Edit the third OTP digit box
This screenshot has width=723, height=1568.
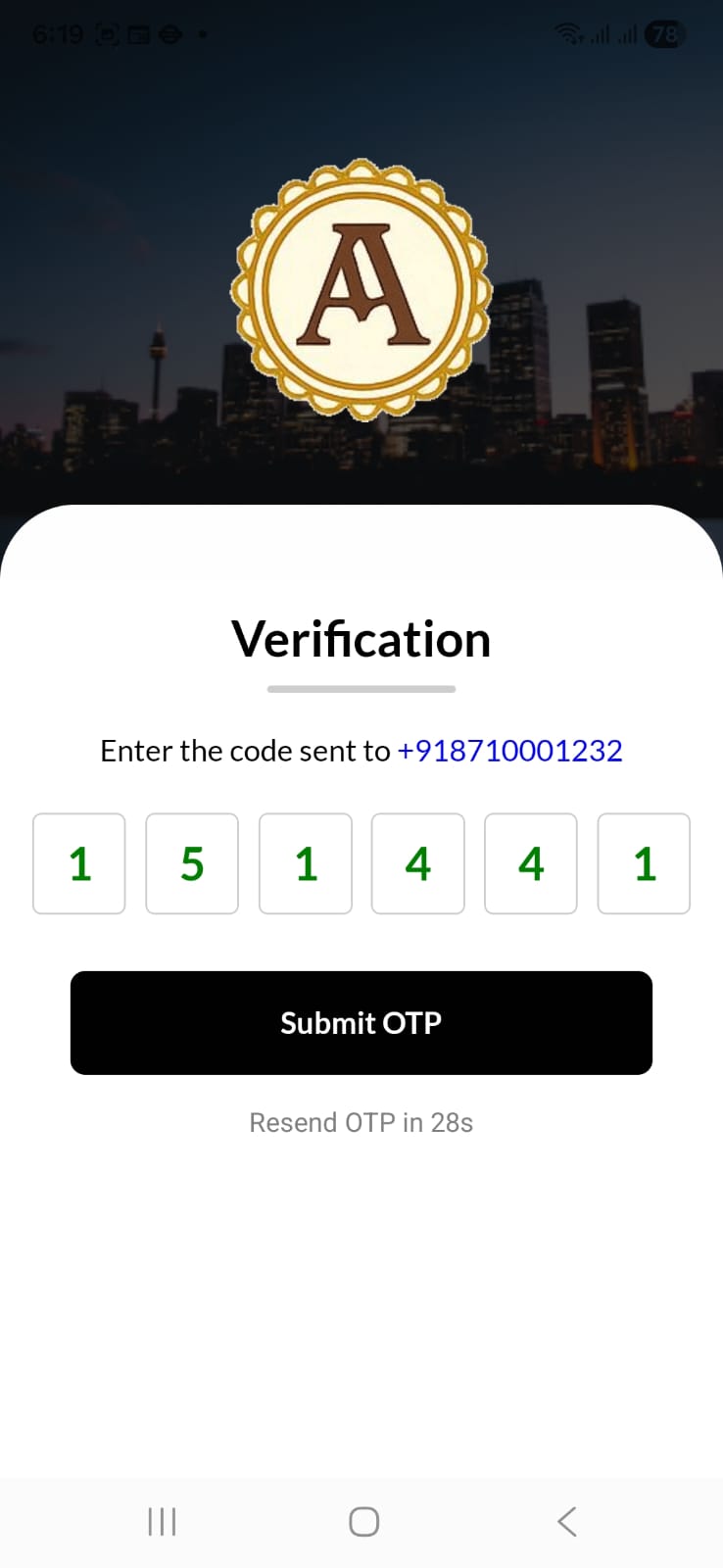click(x=306, y=863)
